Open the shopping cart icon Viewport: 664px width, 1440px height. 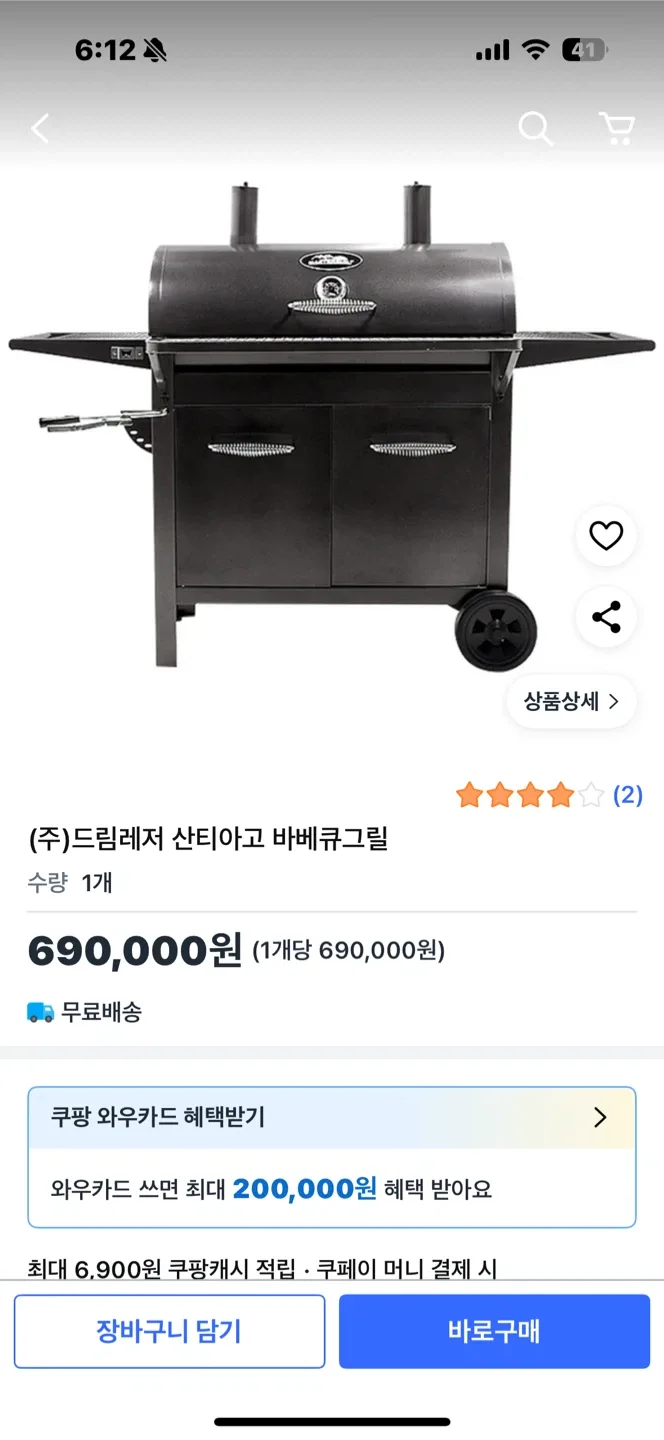click(x=616, y=129)
